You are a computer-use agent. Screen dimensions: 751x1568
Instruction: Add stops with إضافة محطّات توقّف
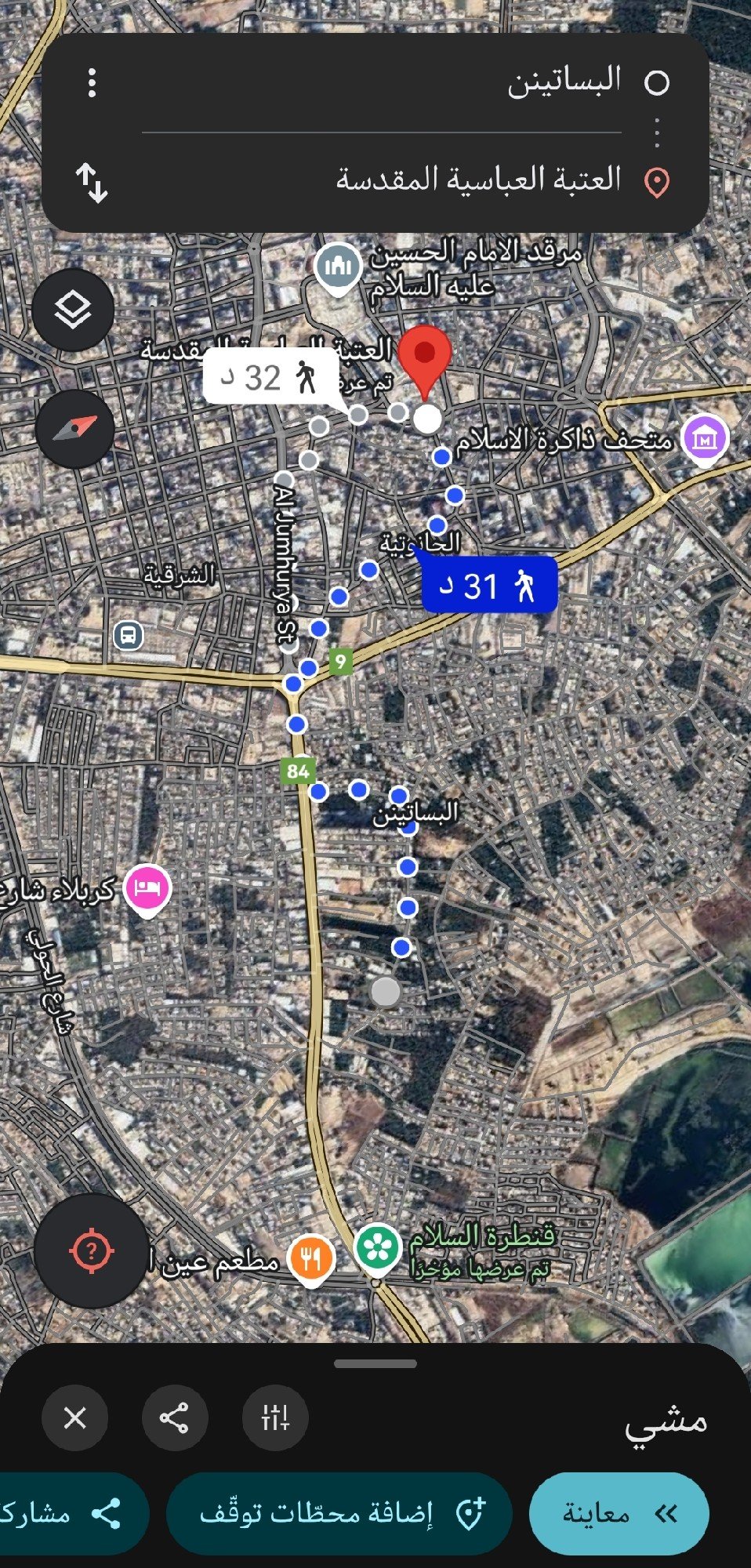click(x=339, y=1513)
